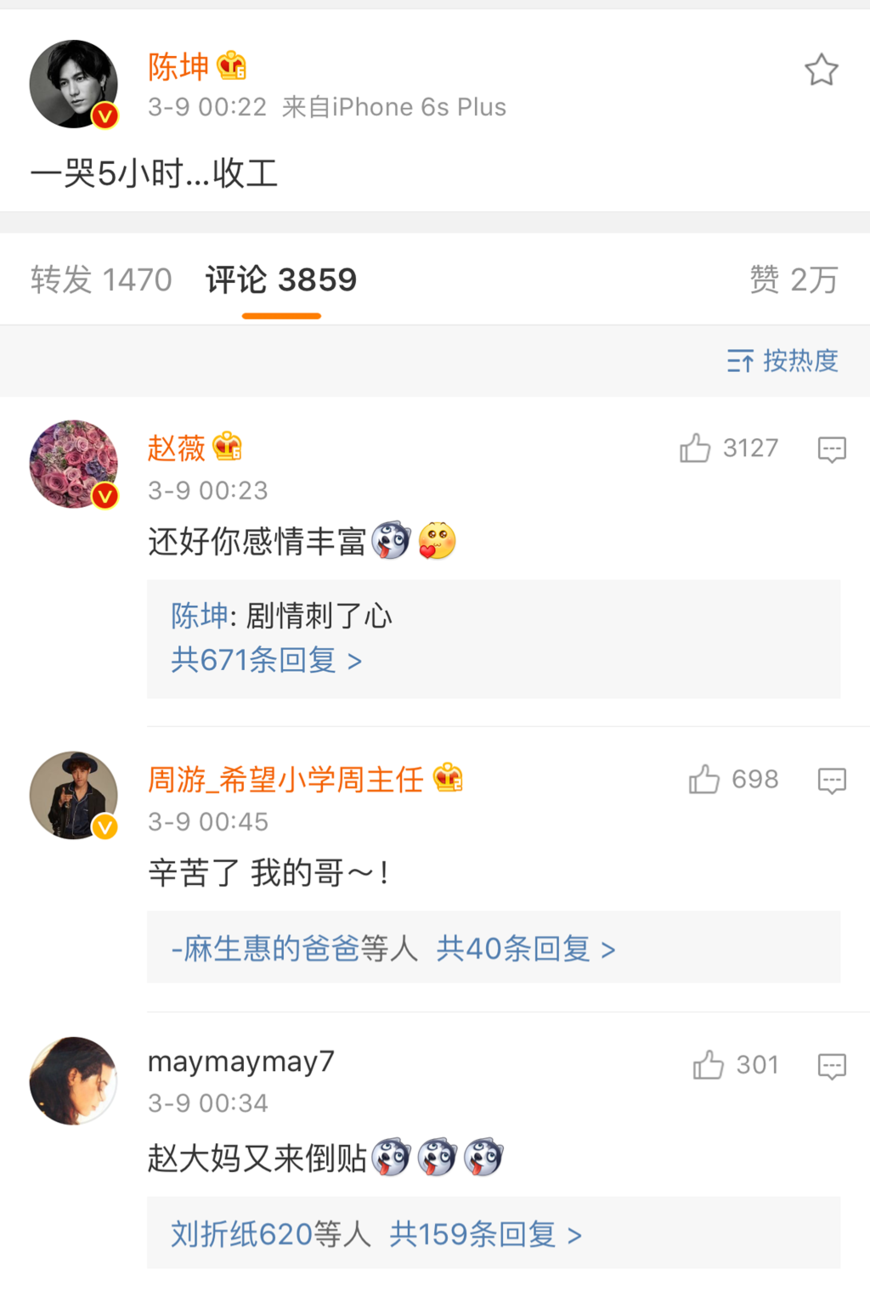870x1291 pixels.
Task: Reply to maymaymay7's comment
Action: tap(832, 1065)
